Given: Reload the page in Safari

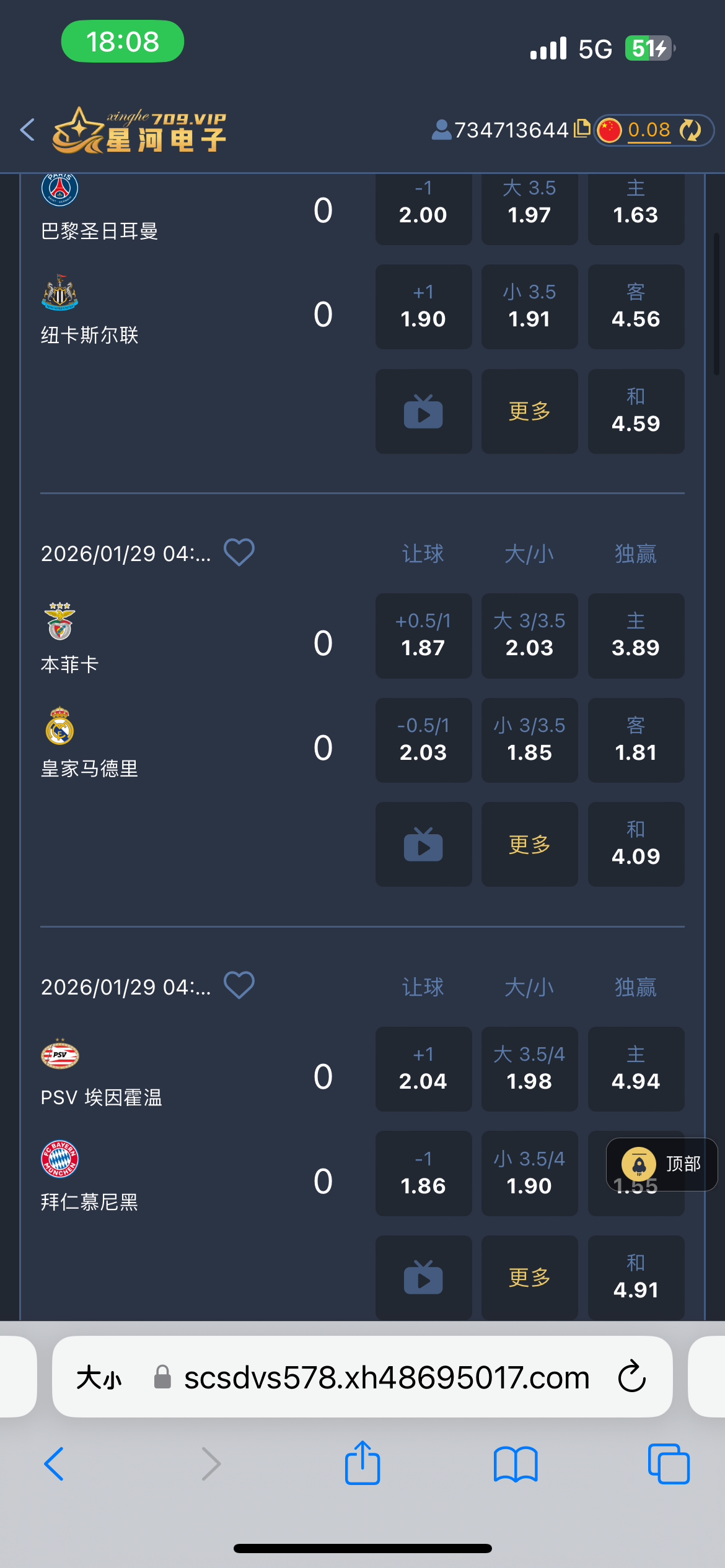Looking at the screenshot, I should 631,1377.
